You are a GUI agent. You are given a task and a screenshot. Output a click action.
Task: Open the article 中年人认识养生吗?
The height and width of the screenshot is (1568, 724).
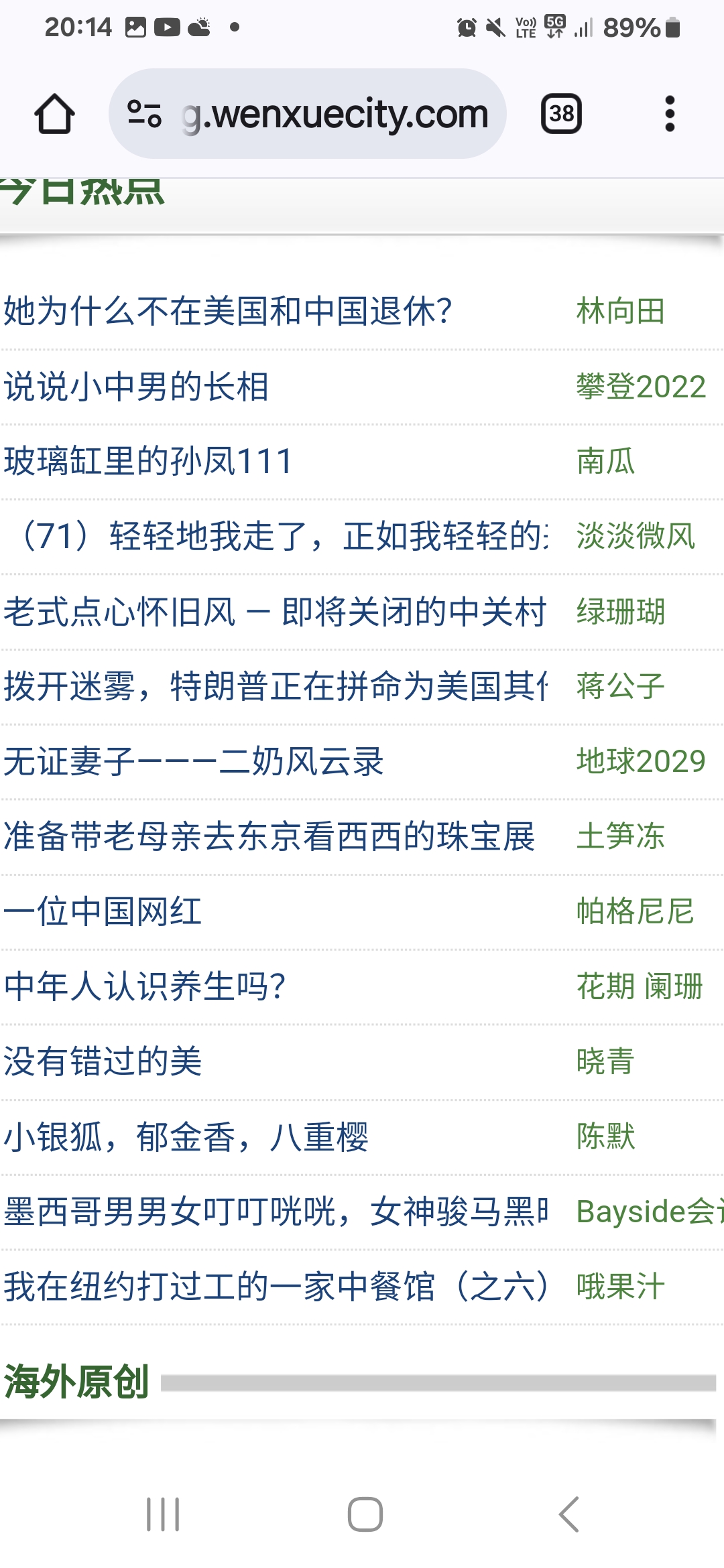(x=145, y=987)
